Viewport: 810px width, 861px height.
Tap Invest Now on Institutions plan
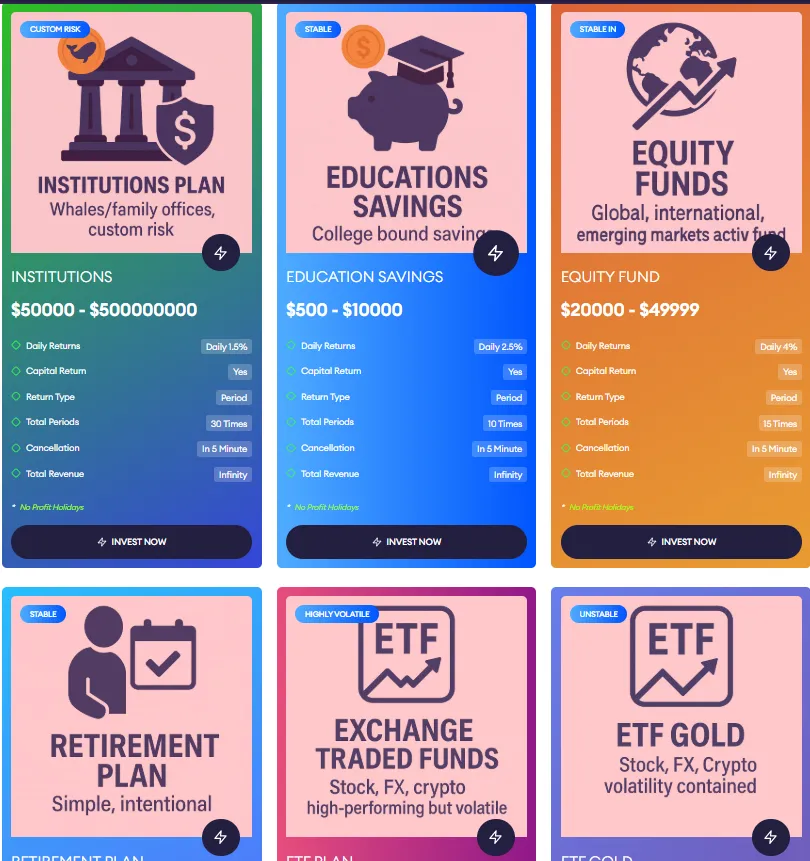[x=131, y=542]
